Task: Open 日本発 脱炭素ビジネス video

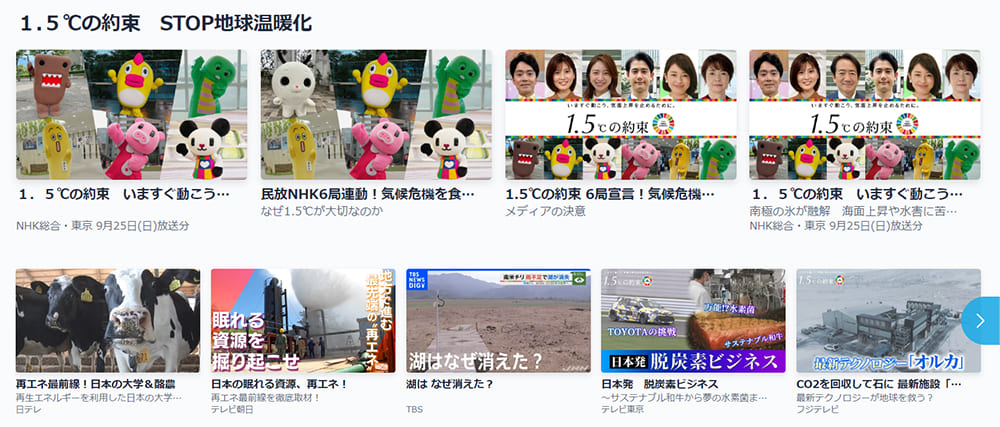Action: (693, 321)
